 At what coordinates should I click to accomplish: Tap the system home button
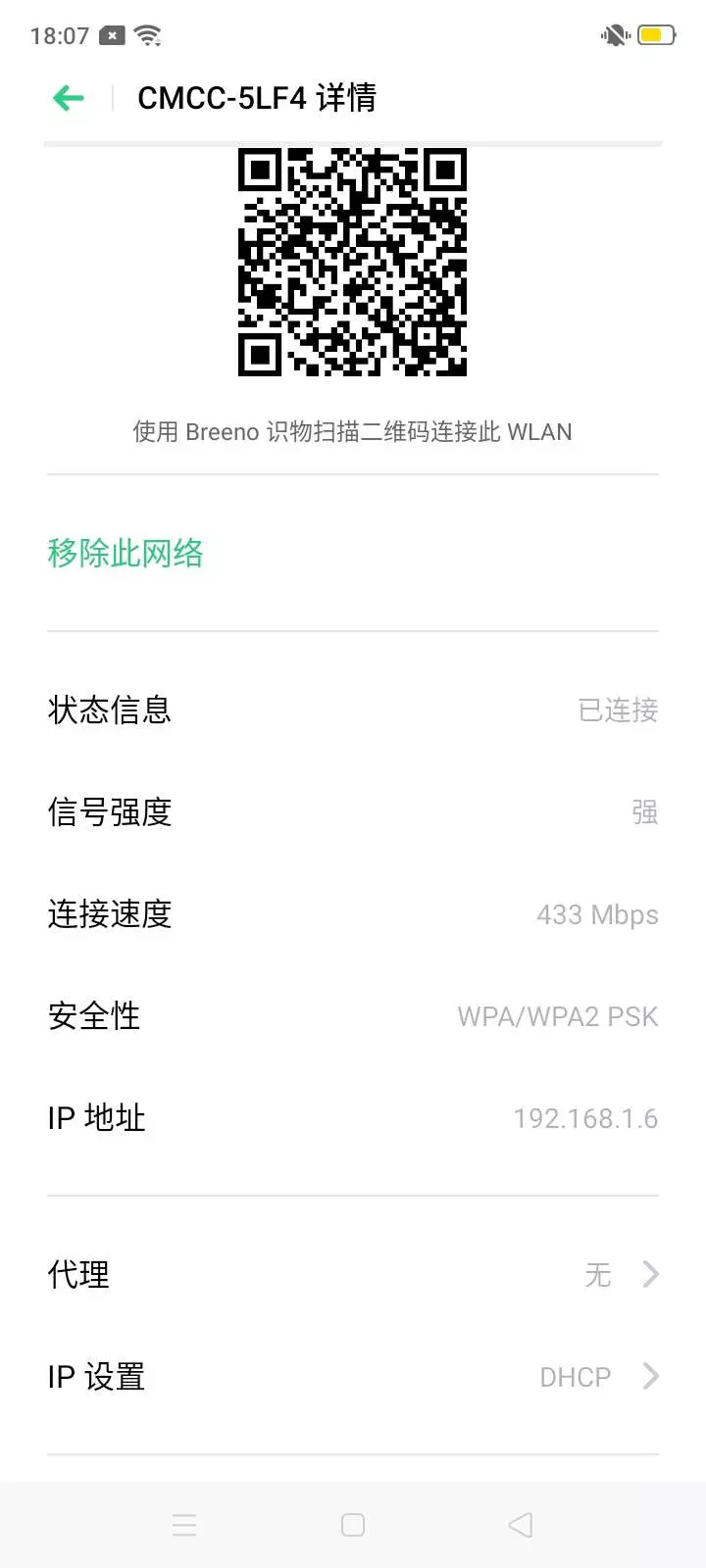[x=353, y=1525]
